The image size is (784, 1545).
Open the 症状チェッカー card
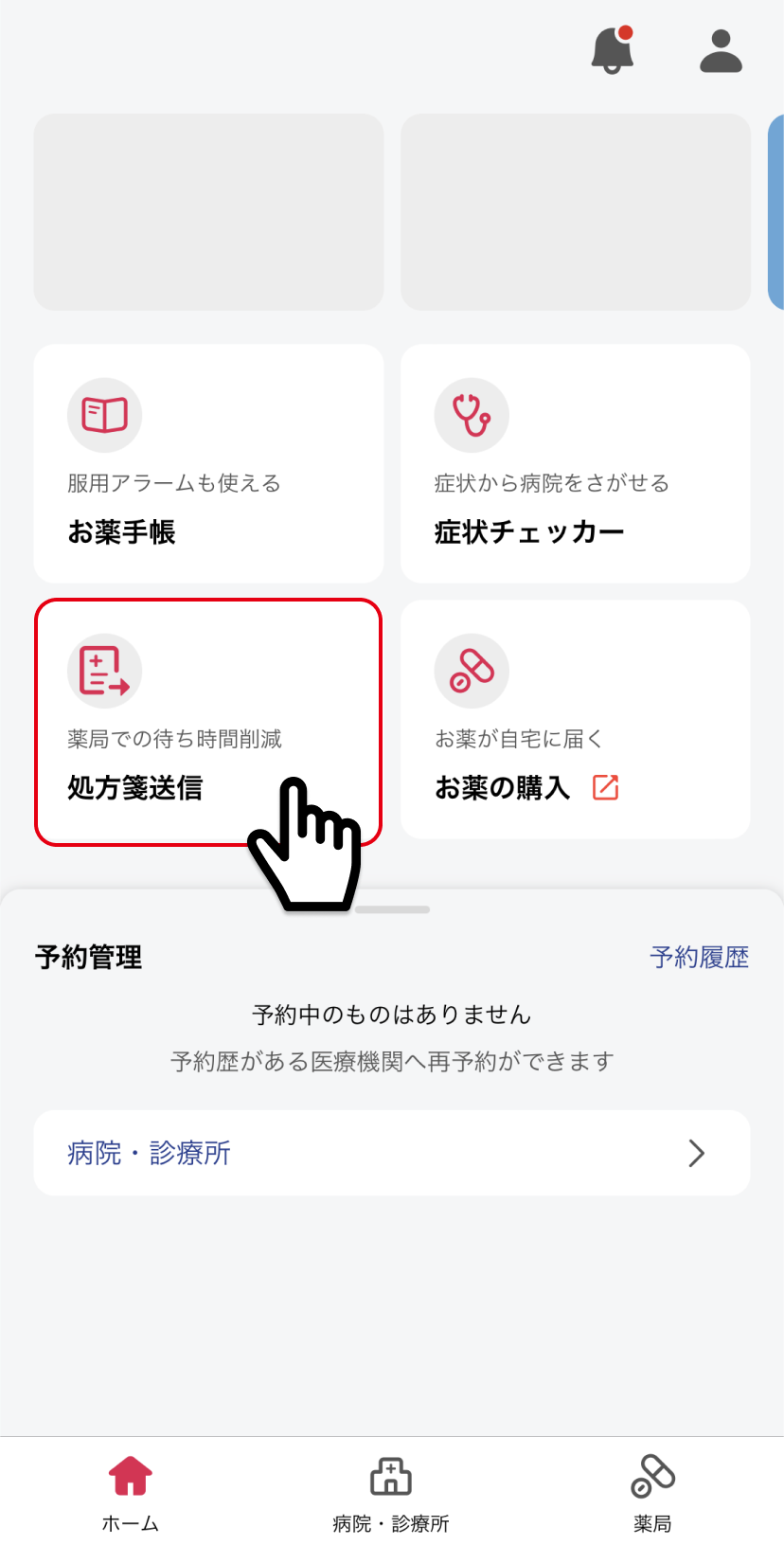(575, 463)
